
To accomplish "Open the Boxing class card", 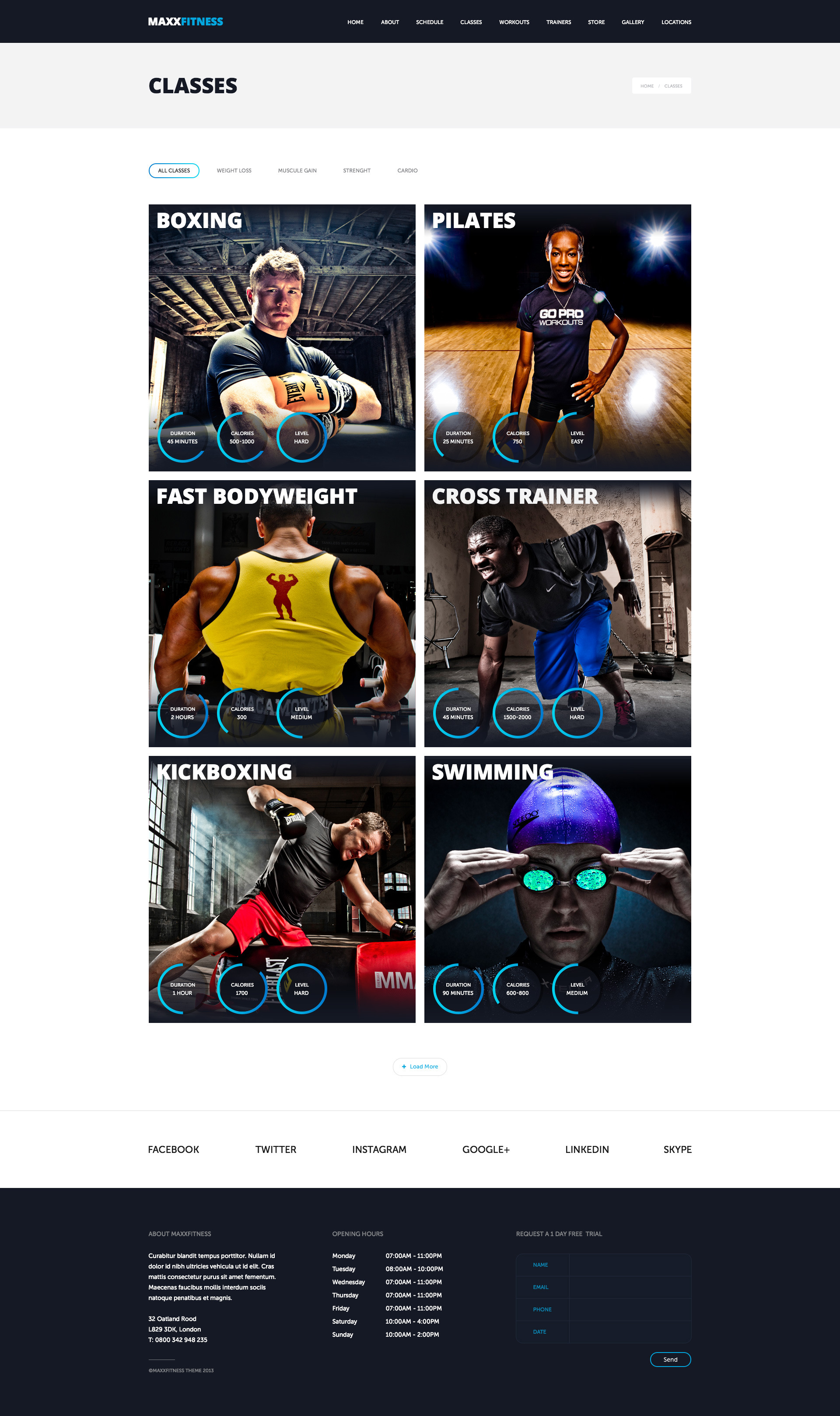I will coord(282,337).
